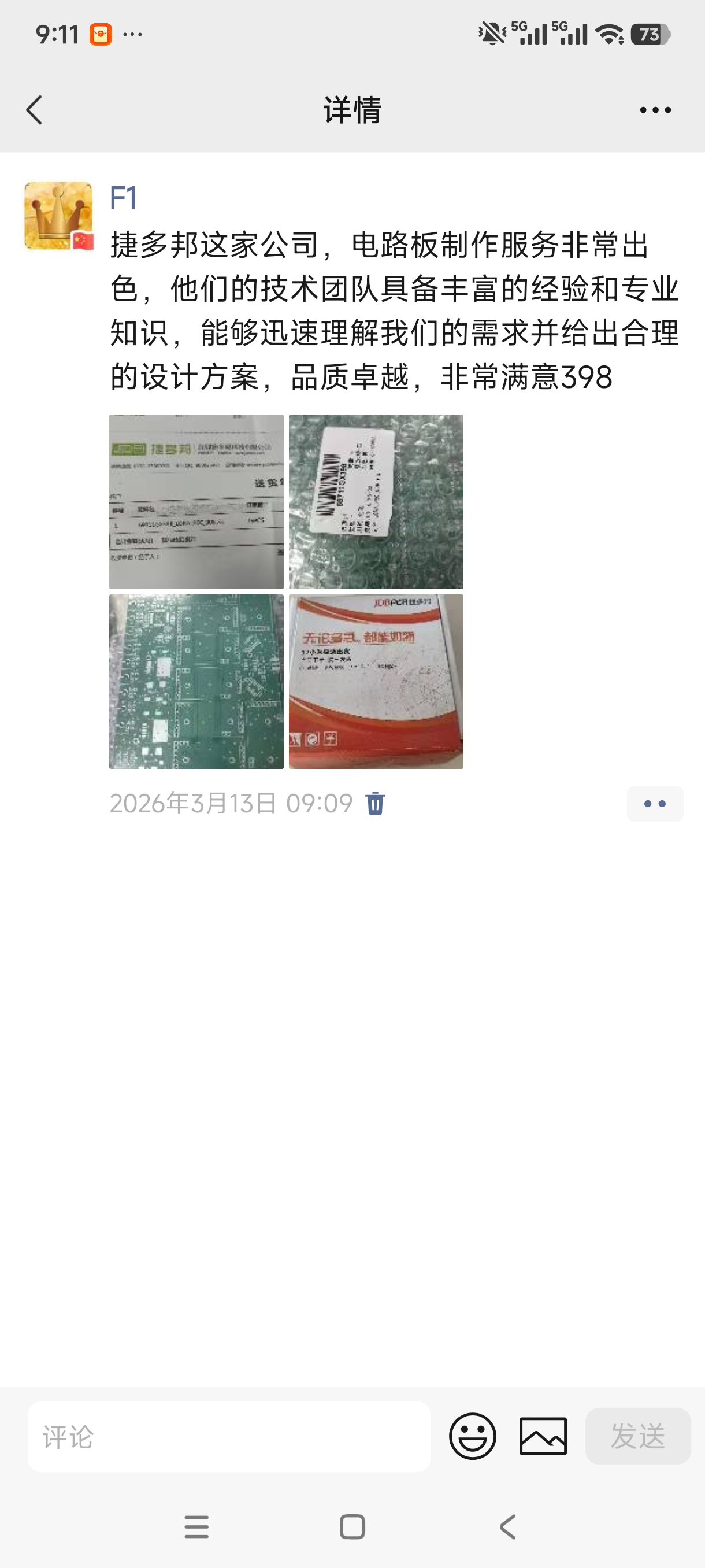The width and height of the screenshot is (705, 1568).
Task: Go back from the 详情 page
Action: pos(35,110)
